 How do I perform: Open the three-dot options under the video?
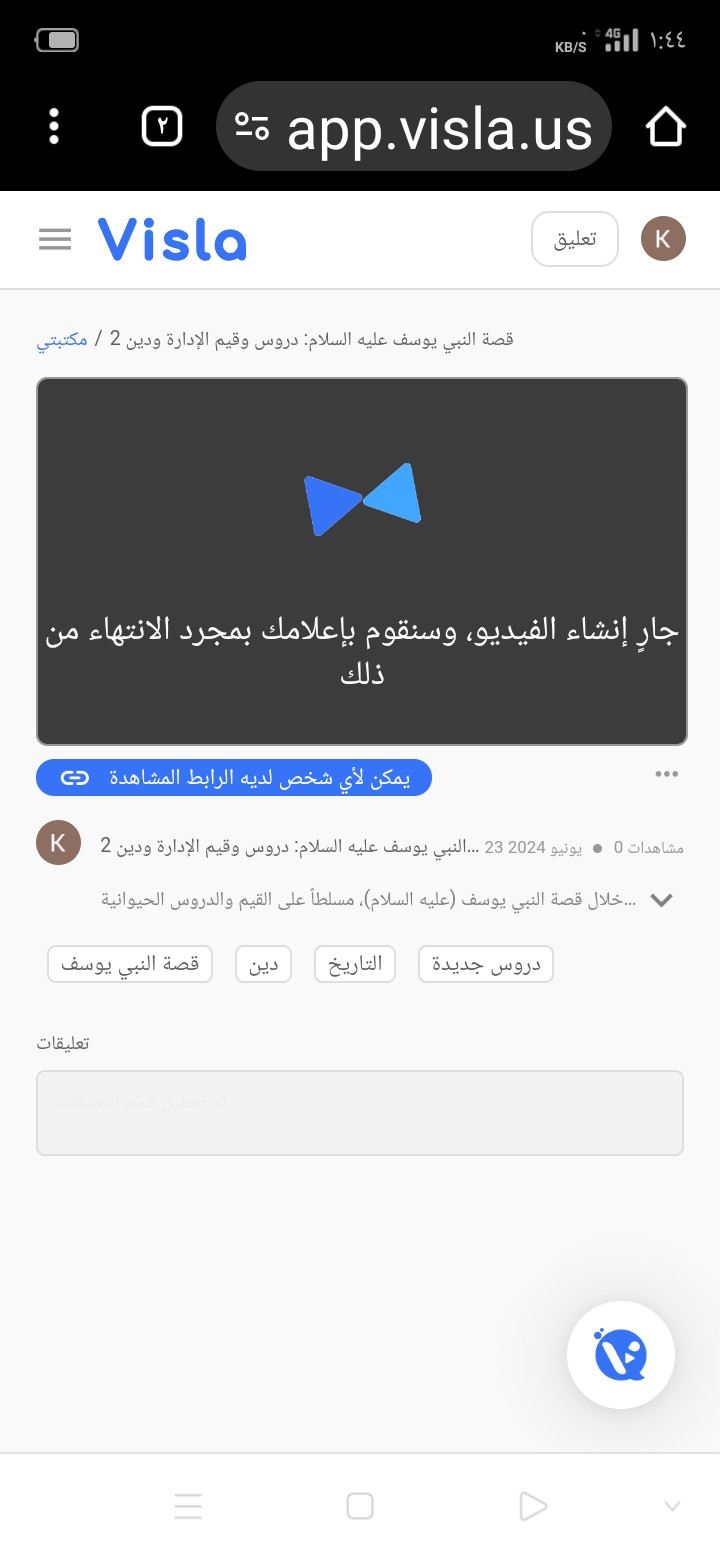coord(667,774)
